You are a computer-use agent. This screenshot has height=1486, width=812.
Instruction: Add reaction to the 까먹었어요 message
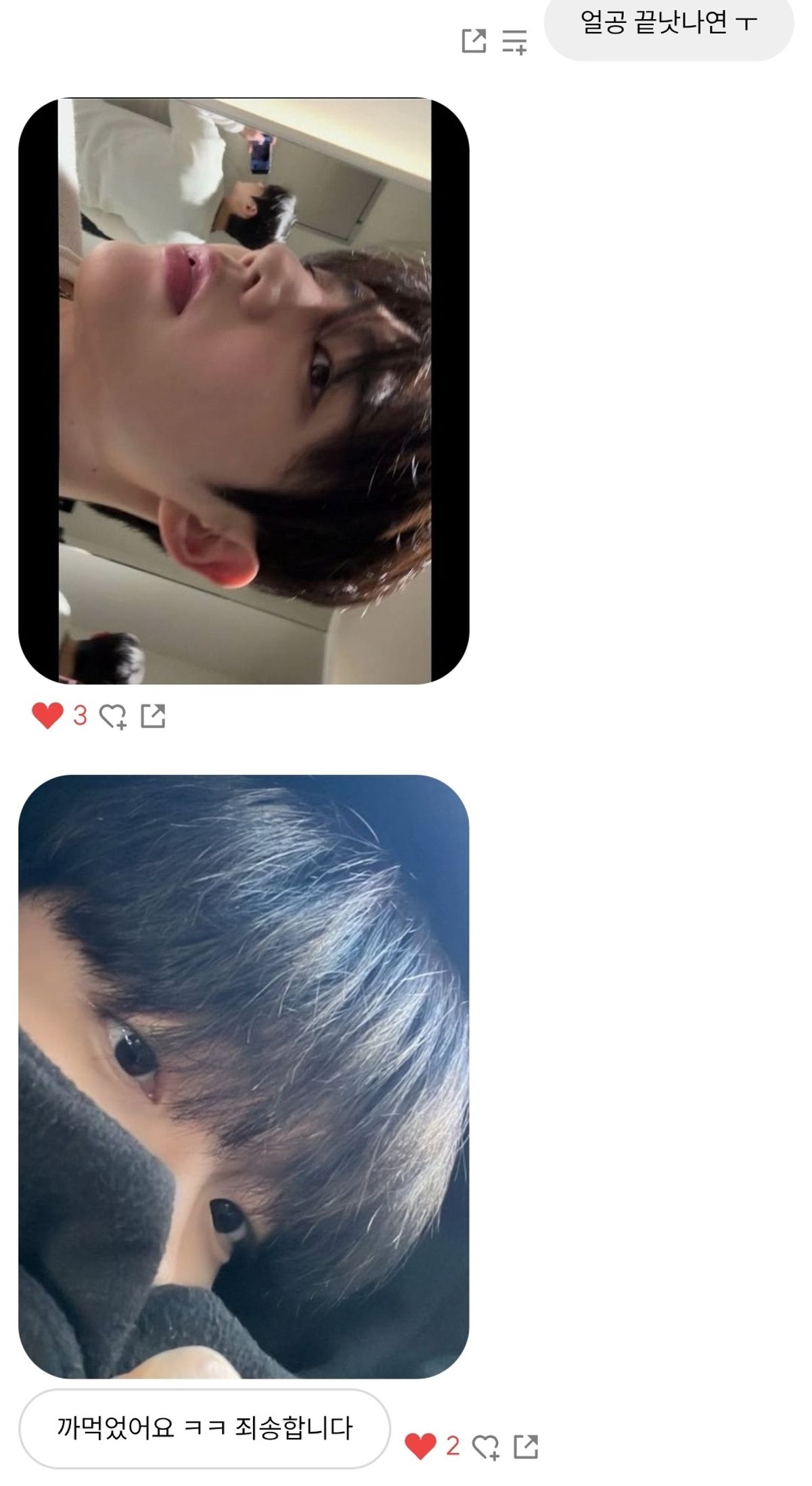pyautogui.click(x=486, y=1447)
